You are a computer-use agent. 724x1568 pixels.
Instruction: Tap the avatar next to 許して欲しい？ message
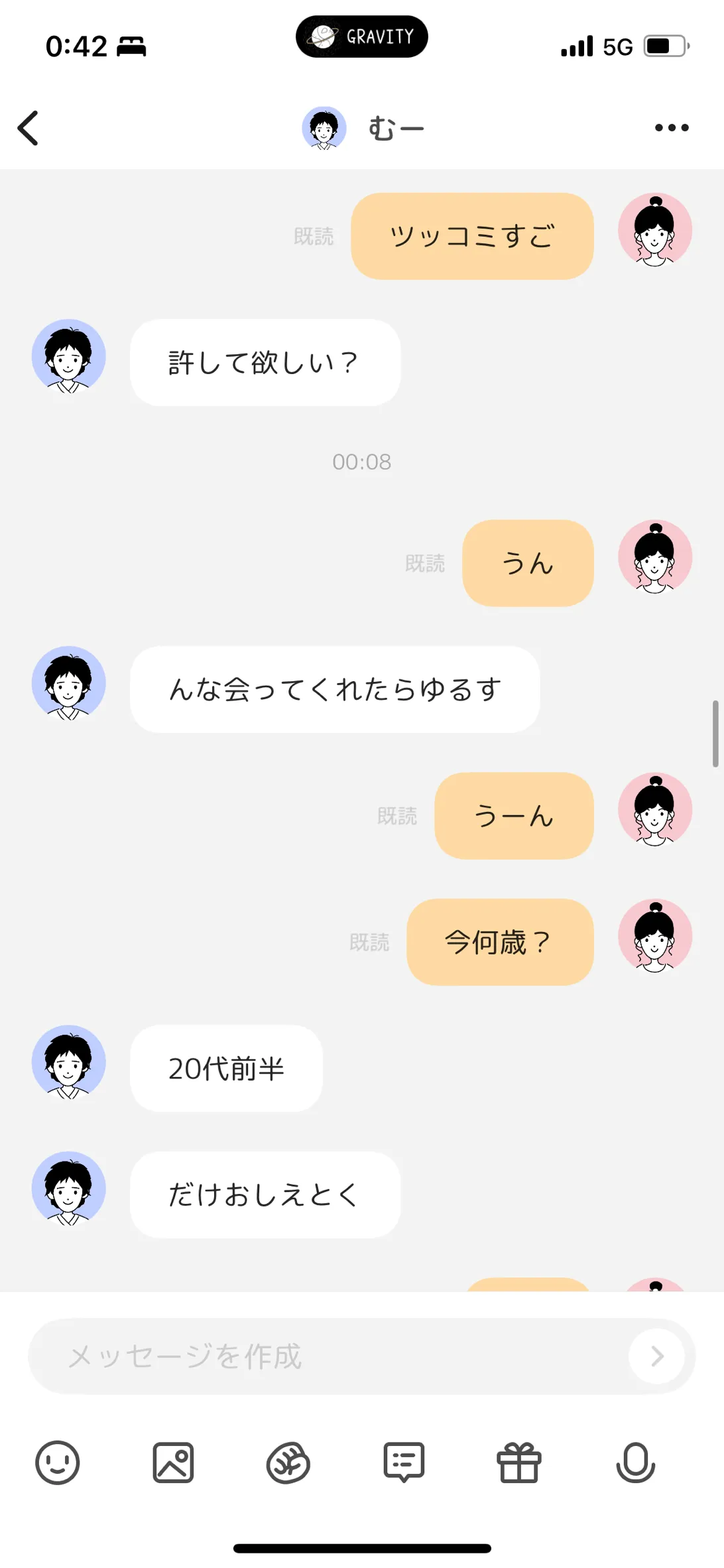(69, 356)
